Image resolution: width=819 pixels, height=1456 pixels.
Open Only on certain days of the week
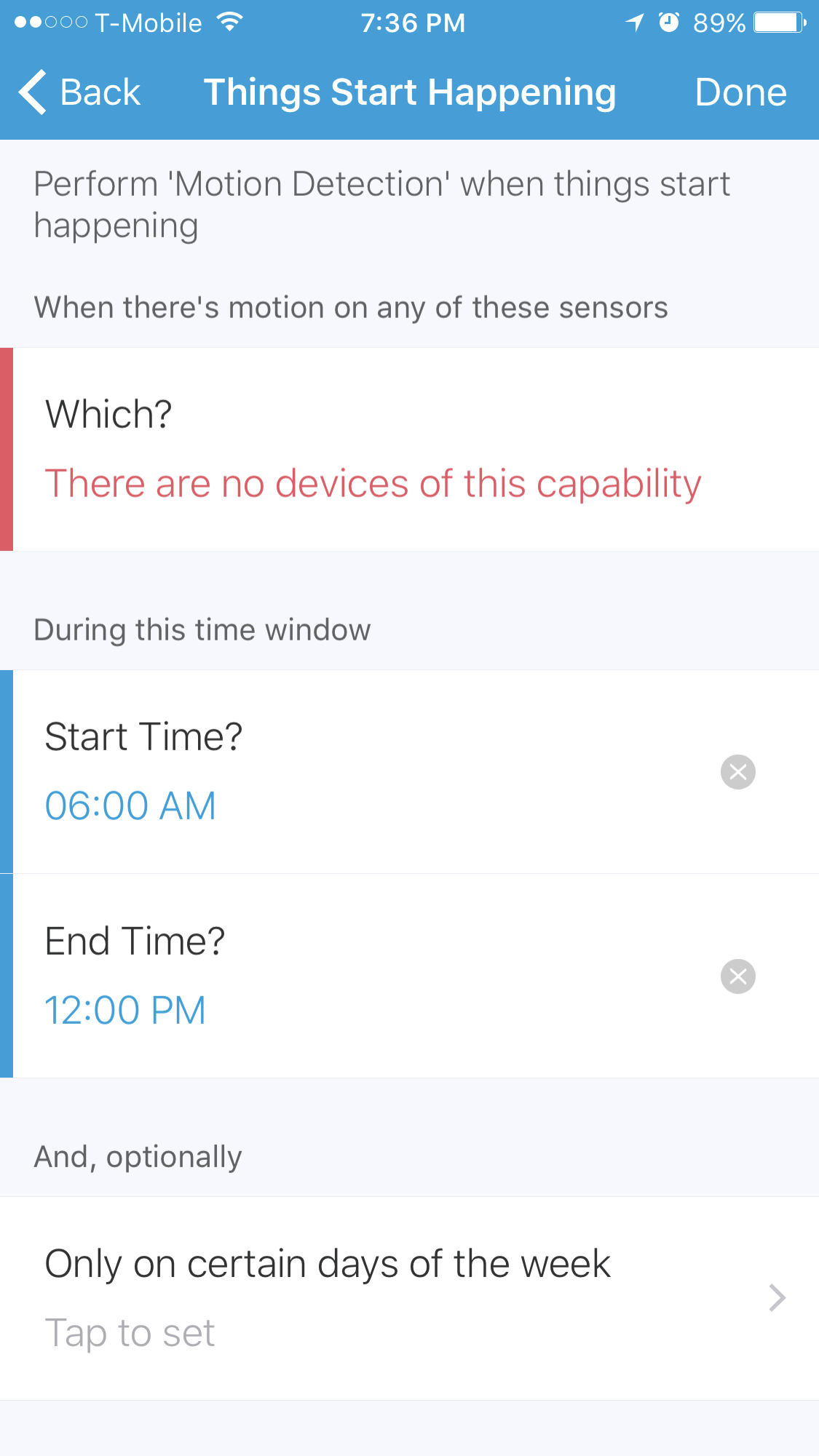tap(409, 1298)
